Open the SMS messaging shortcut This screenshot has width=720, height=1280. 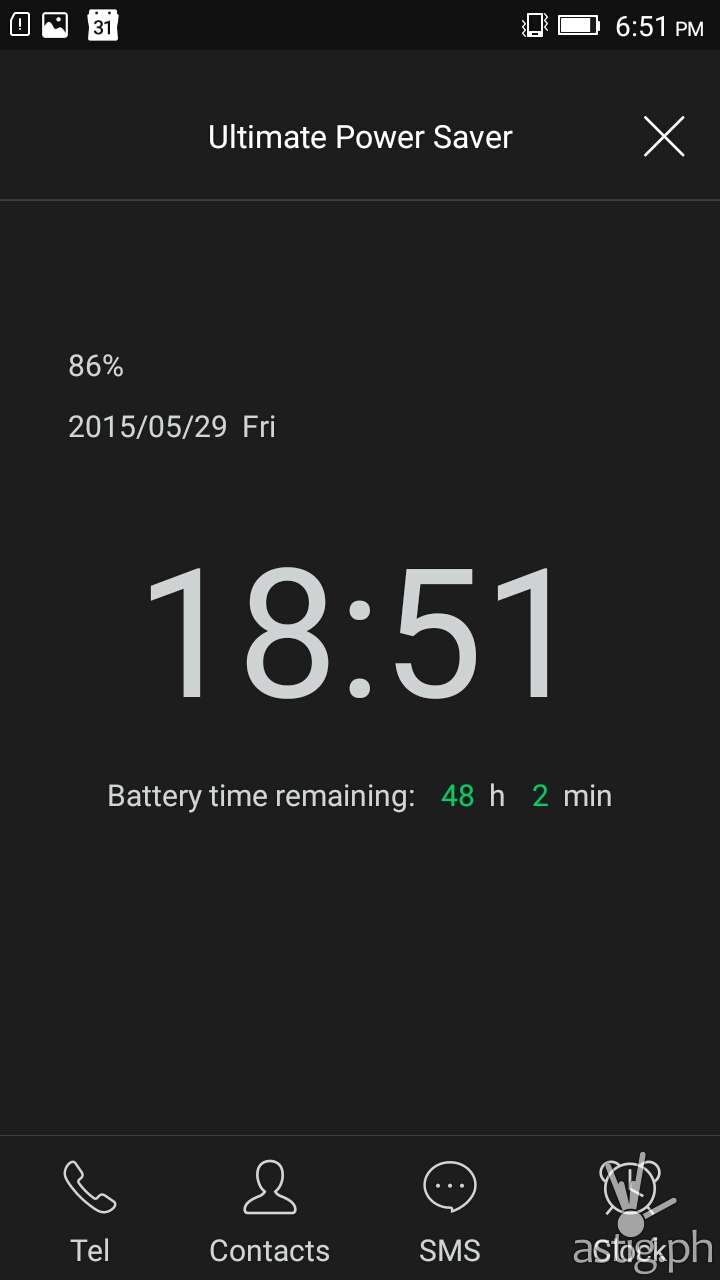coord(450,1208)
